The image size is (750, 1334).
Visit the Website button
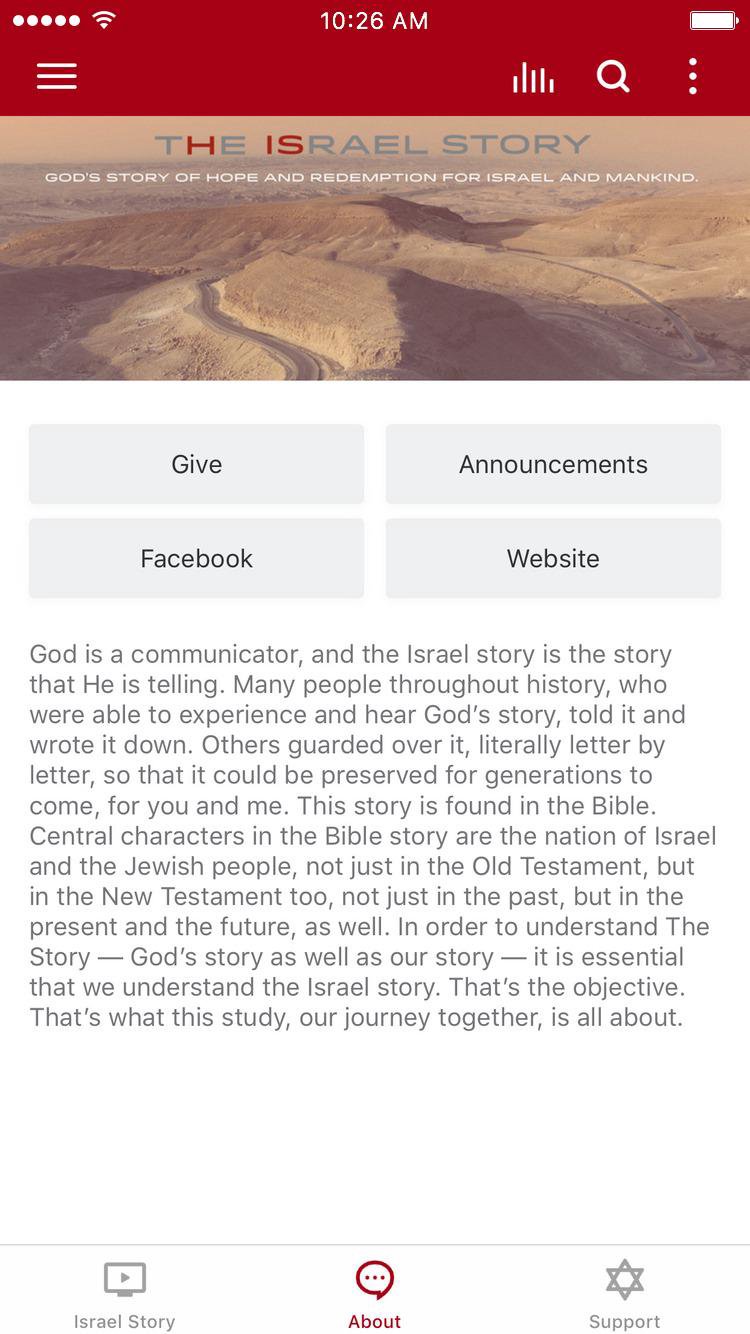click(x=553, y=558)
